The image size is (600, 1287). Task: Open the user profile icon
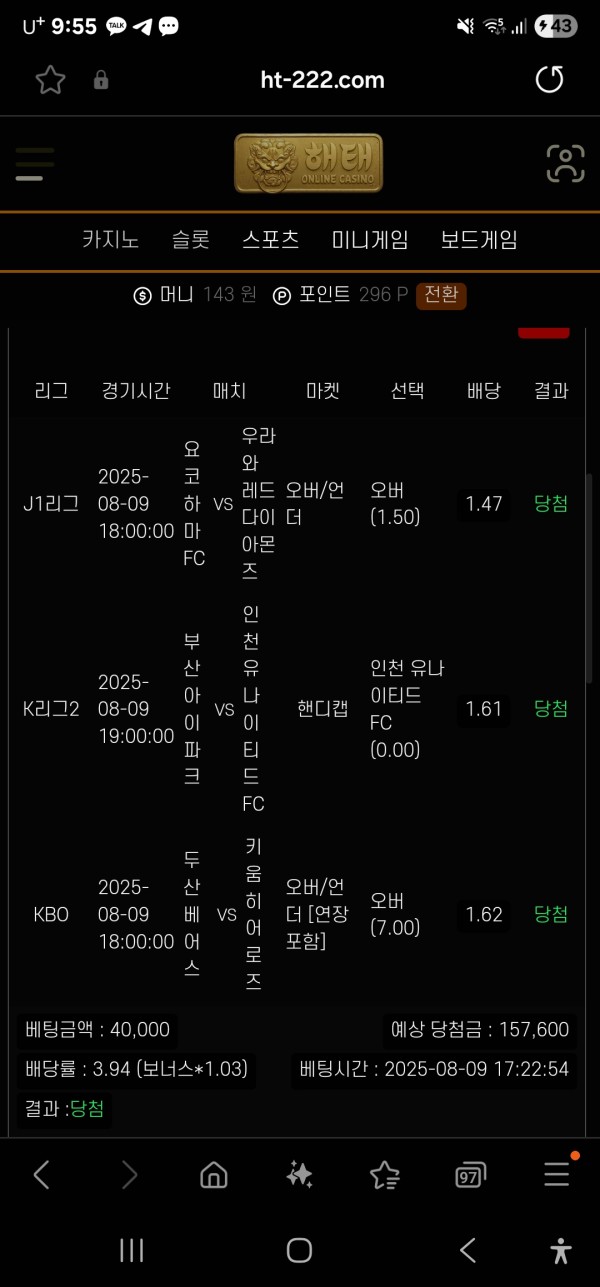click(565, 164)
